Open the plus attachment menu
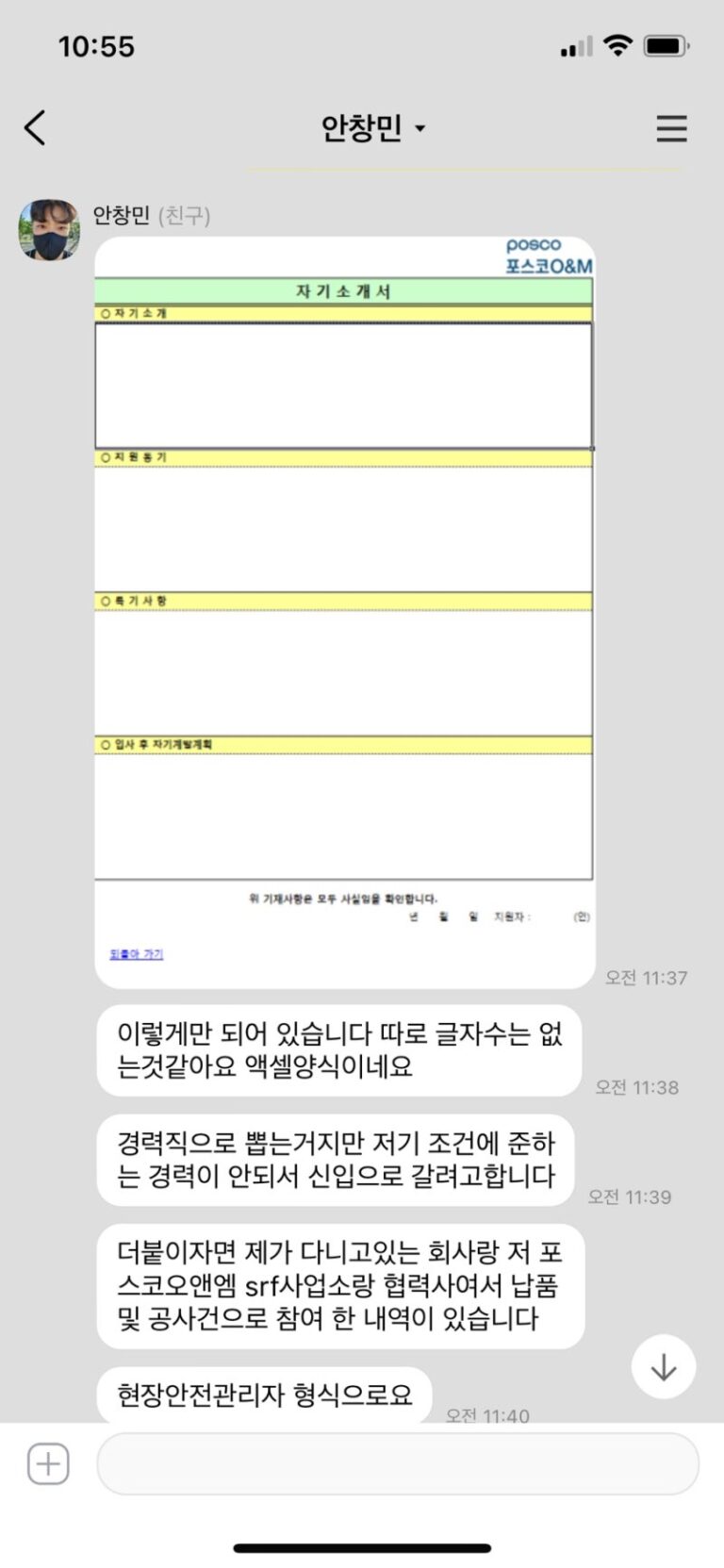Screen dimensions: 724x1568 tap(48, 1463)
